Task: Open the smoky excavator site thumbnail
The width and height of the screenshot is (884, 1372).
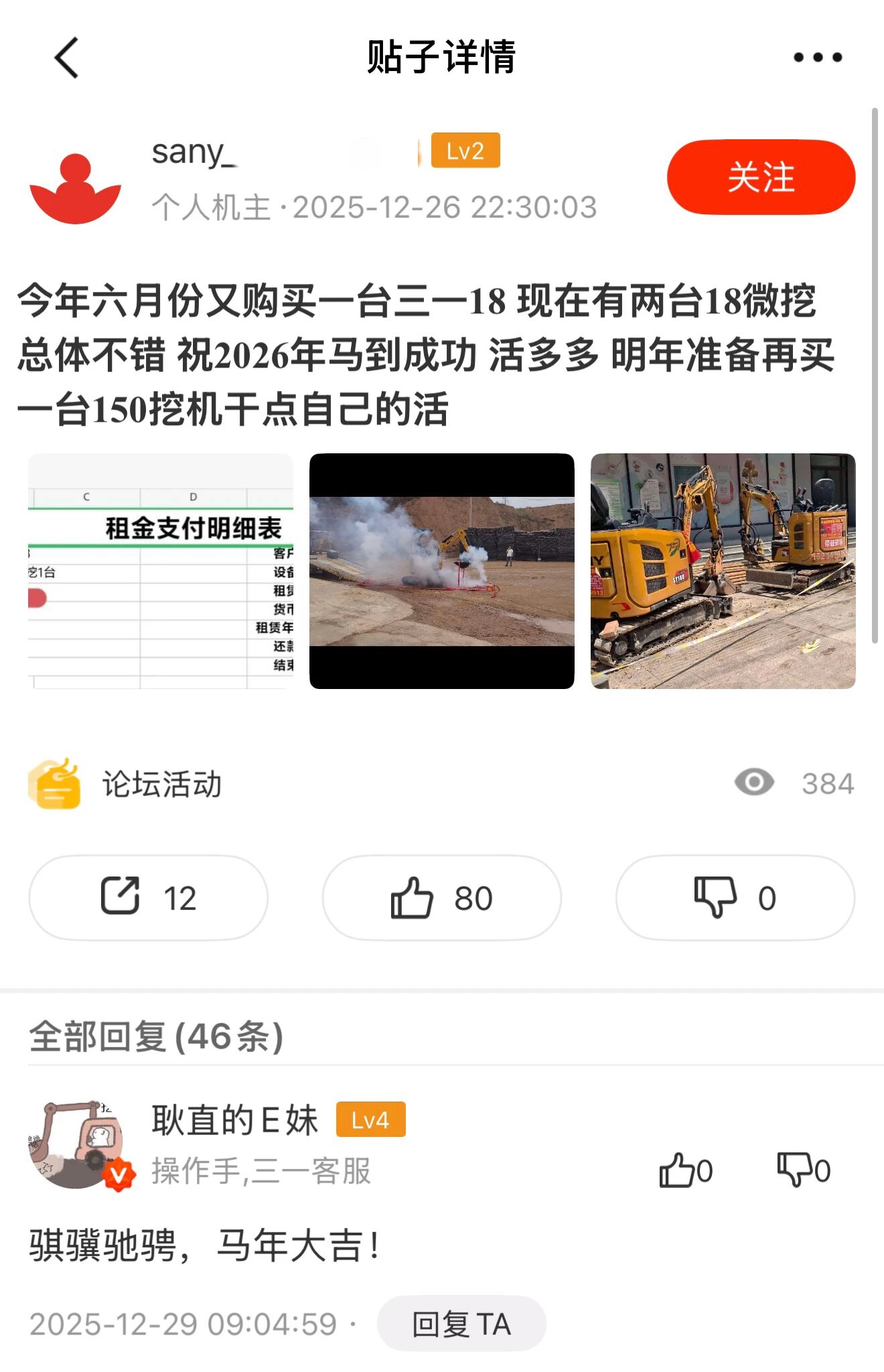Action: [441, 570]
